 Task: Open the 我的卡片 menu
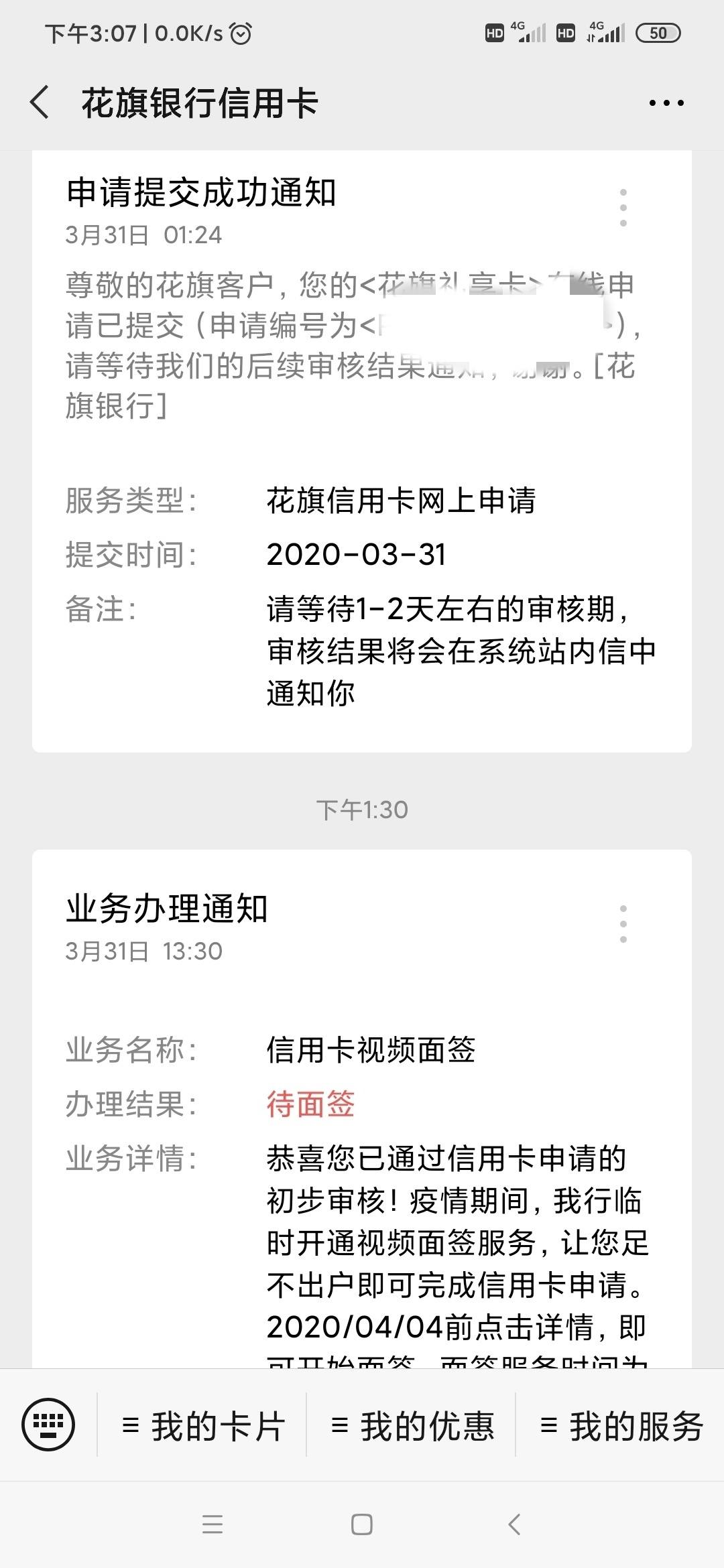[202, 1425]
